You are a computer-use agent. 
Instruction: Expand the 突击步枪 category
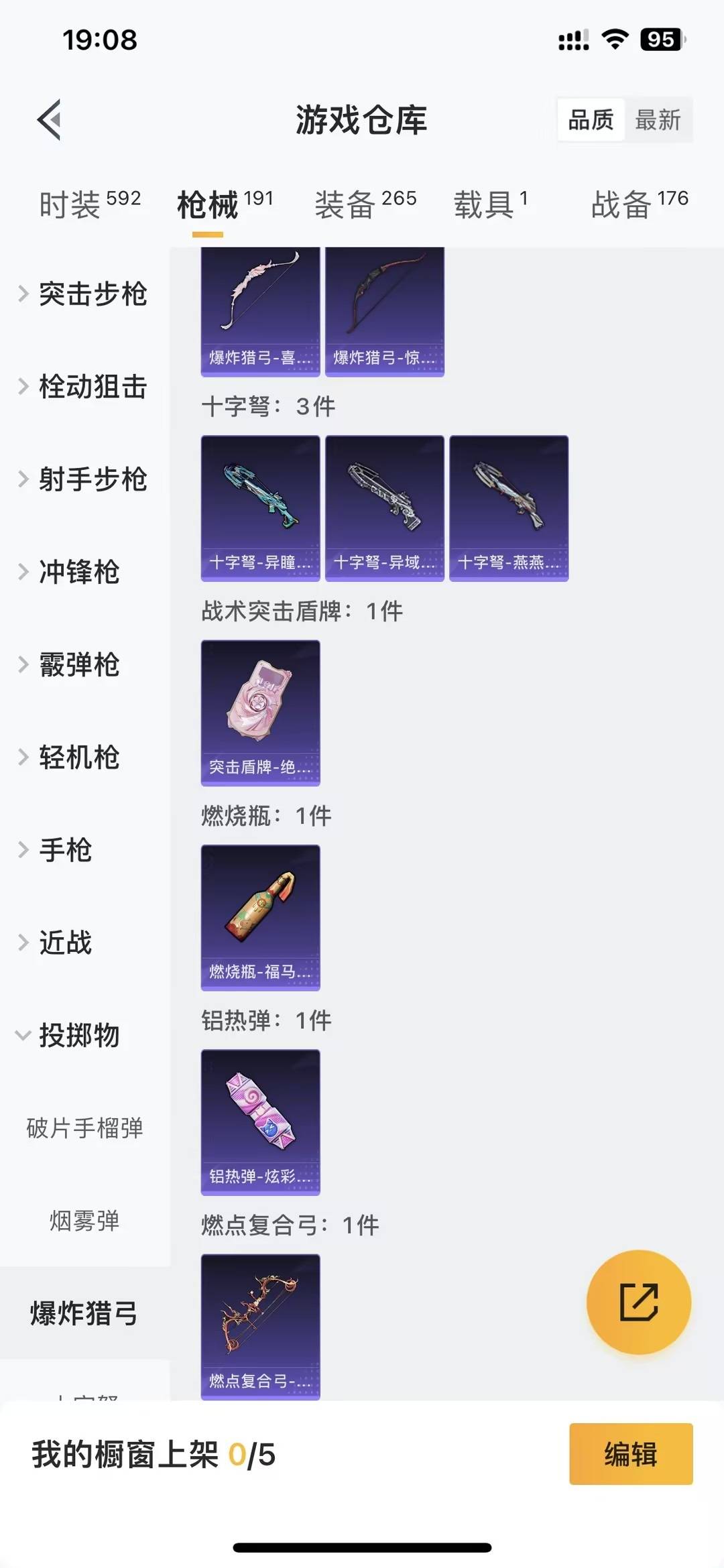coord(94,294)
